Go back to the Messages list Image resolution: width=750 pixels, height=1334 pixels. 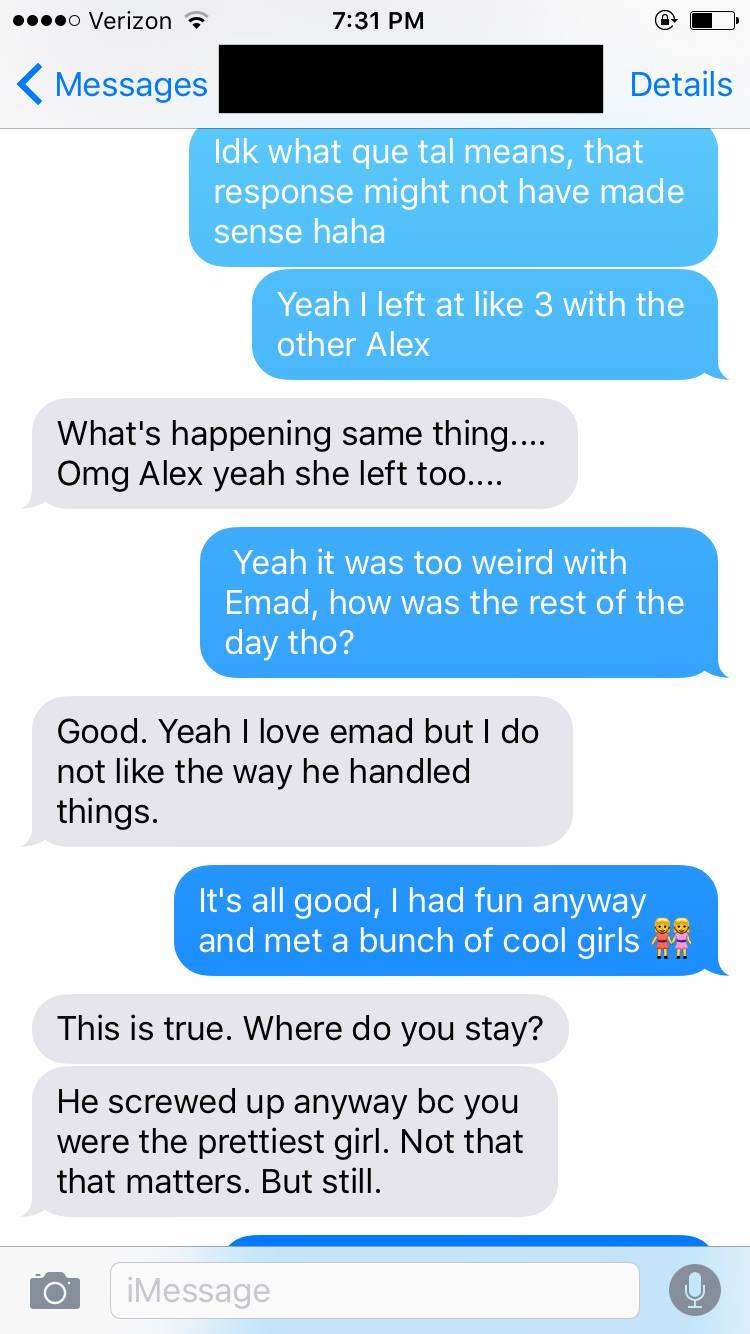pos(110,85)
